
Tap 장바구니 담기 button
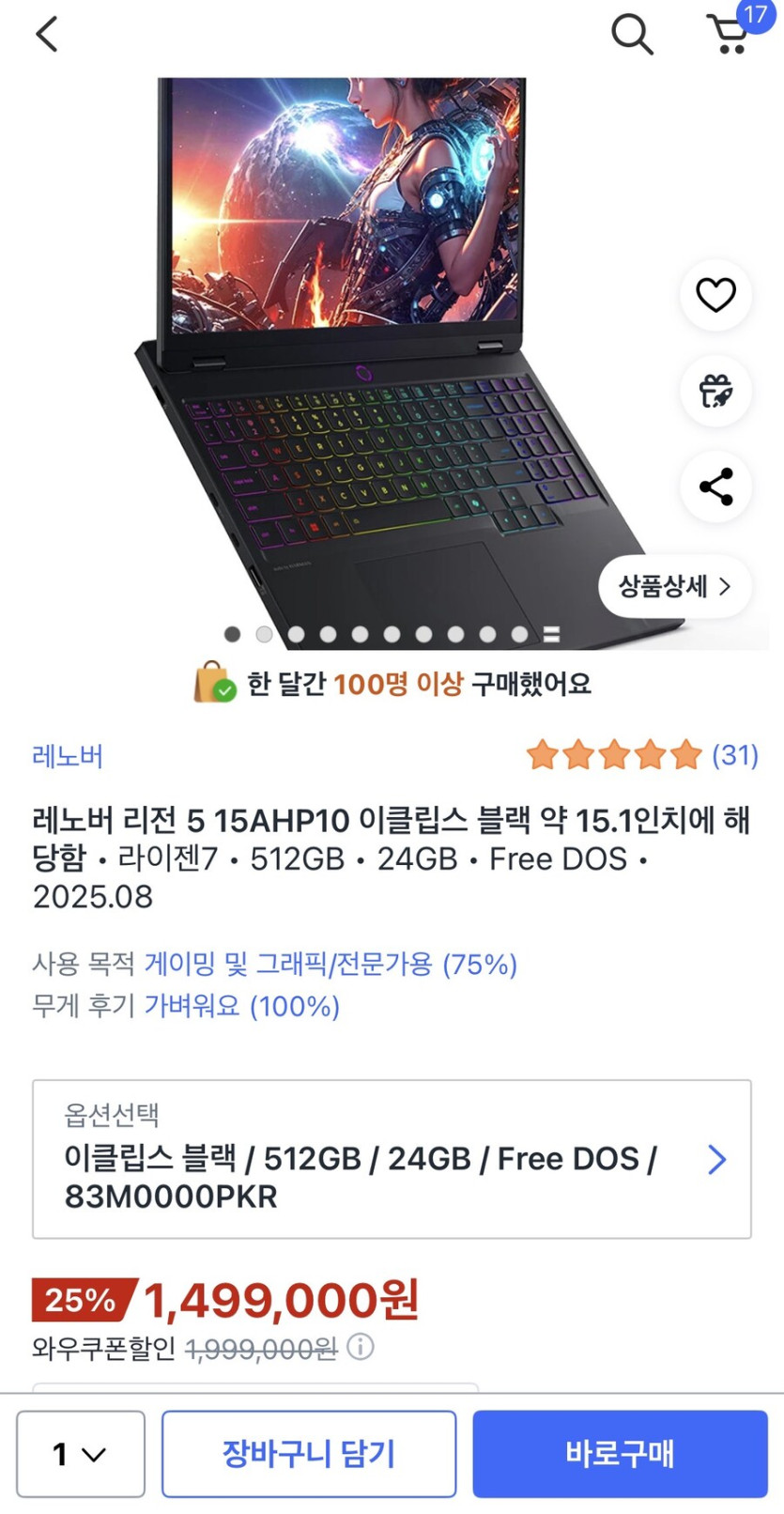(309, 1452)
